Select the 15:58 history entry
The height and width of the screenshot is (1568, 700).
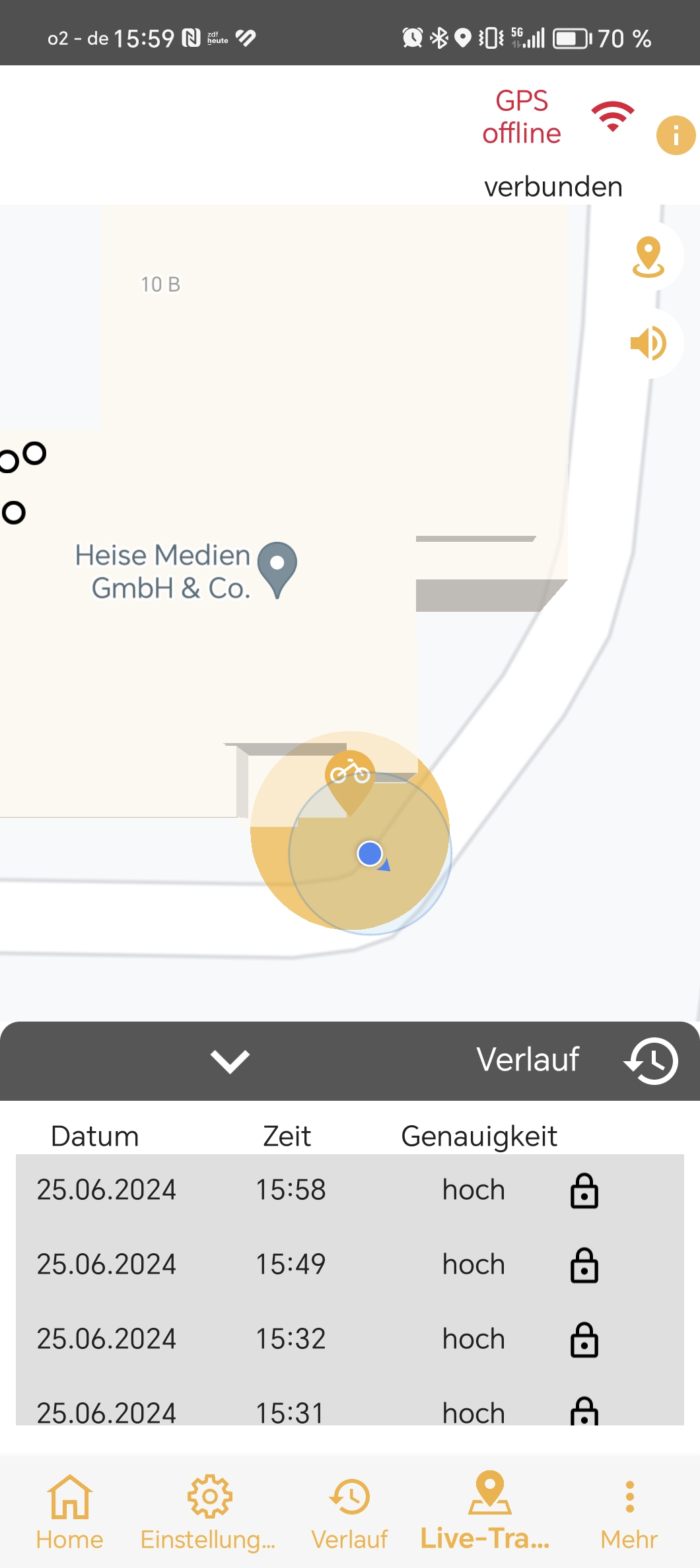click(291, 1190)
